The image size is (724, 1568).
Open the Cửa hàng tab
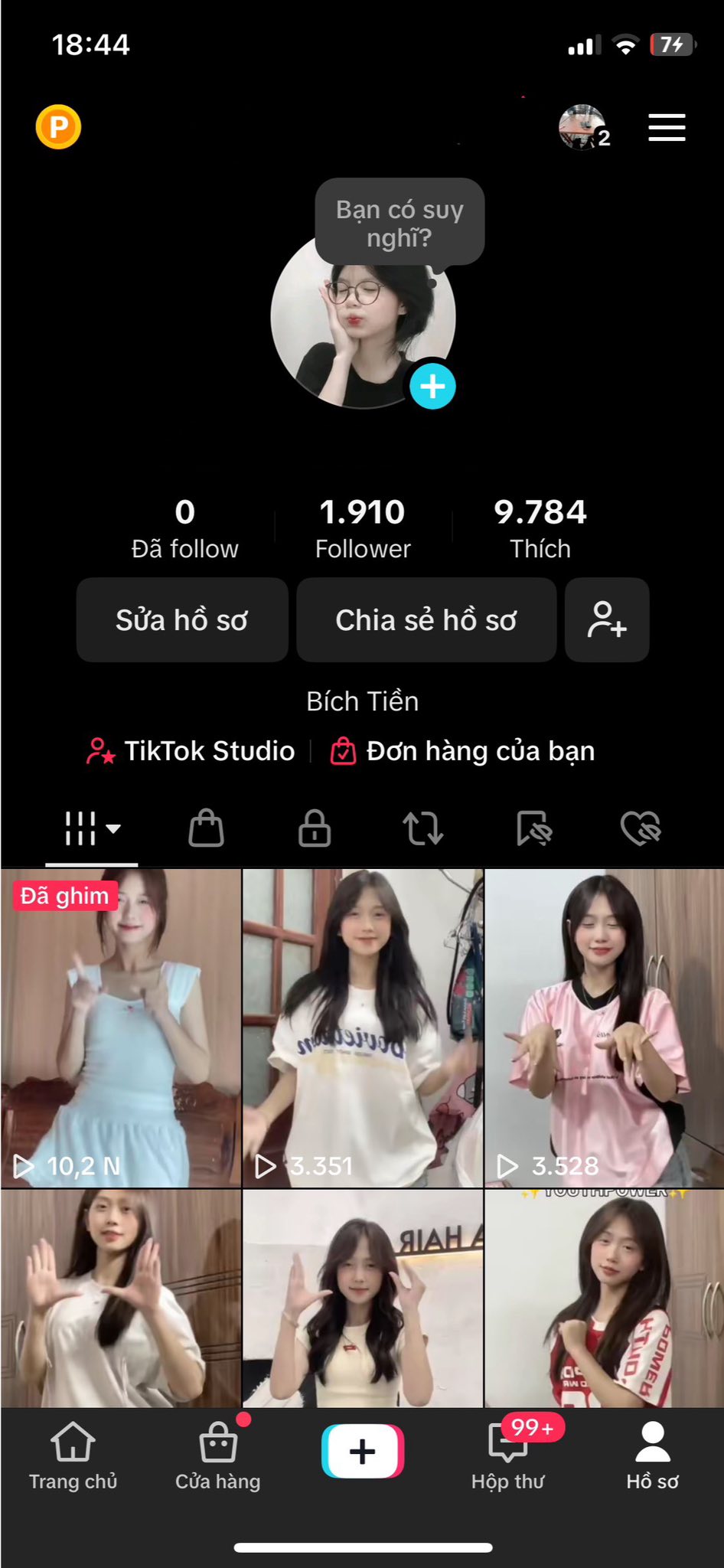click(x=218, y=1456)
